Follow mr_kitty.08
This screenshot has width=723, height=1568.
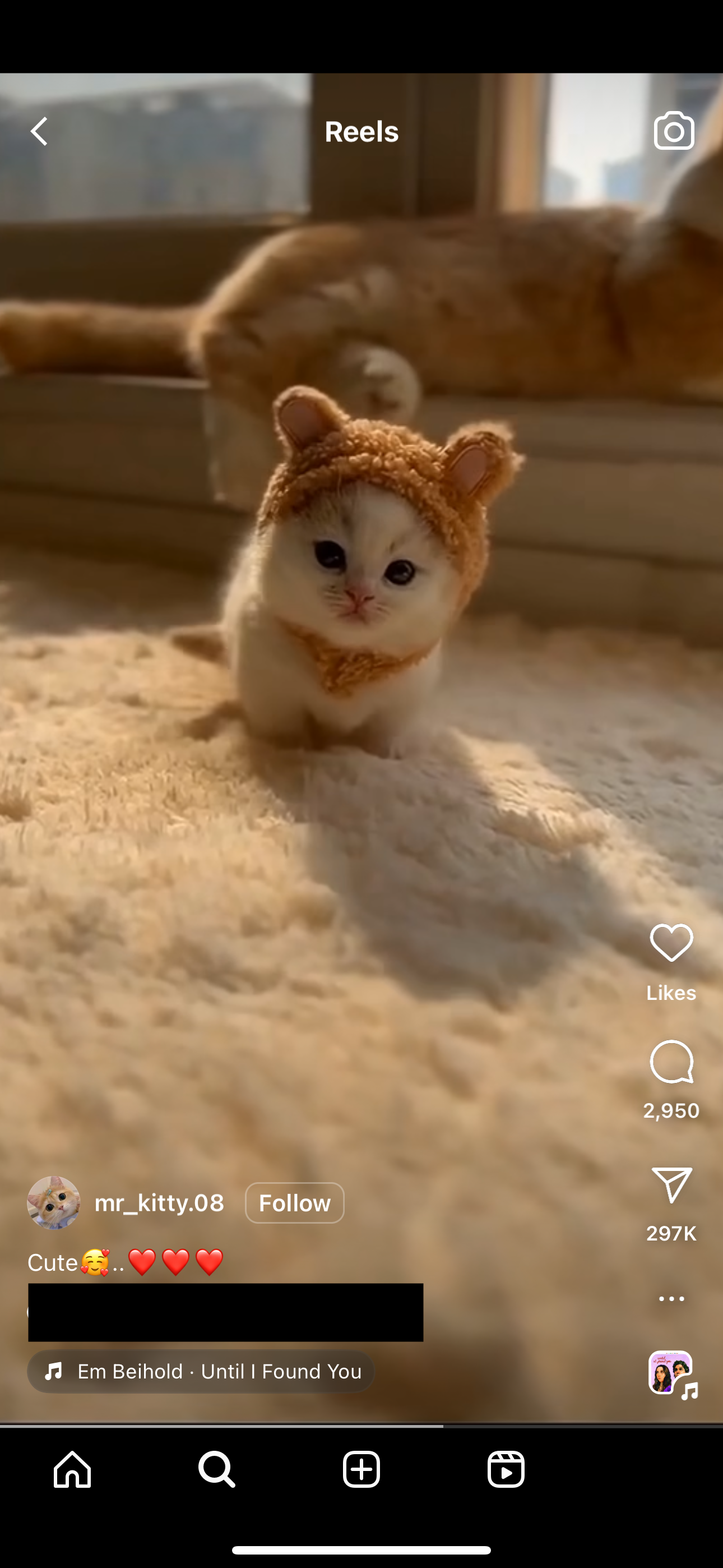(x=295, y=1203)
